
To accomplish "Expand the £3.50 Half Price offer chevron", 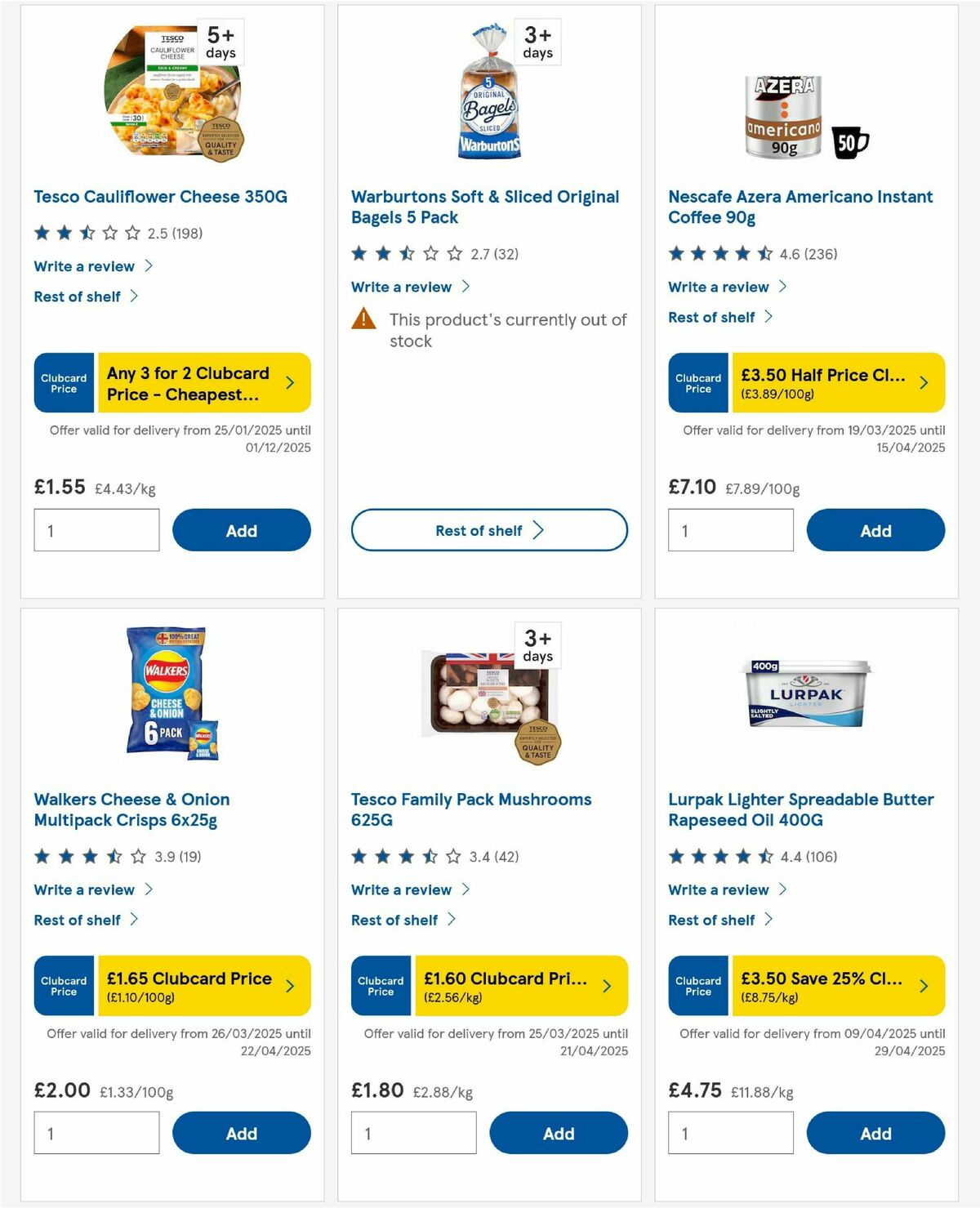I will (924, 382).
